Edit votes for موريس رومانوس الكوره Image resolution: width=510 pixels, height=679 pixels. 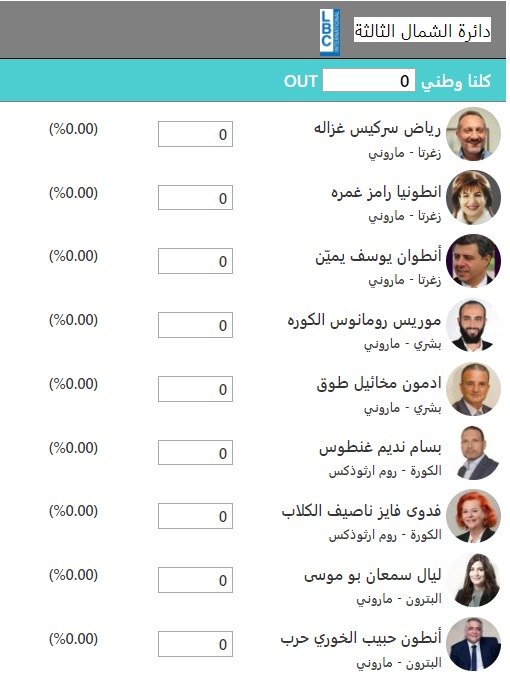[x=195, y=325]
